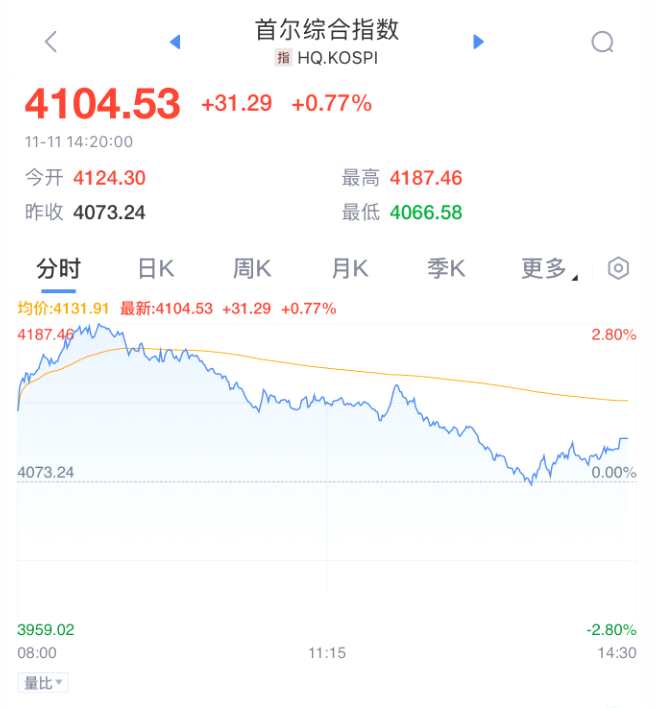Image resolution: width=656 pixels, height=708 pixels.
Task: Switch to the previous index with left arrow
Action: coord(175,41)
